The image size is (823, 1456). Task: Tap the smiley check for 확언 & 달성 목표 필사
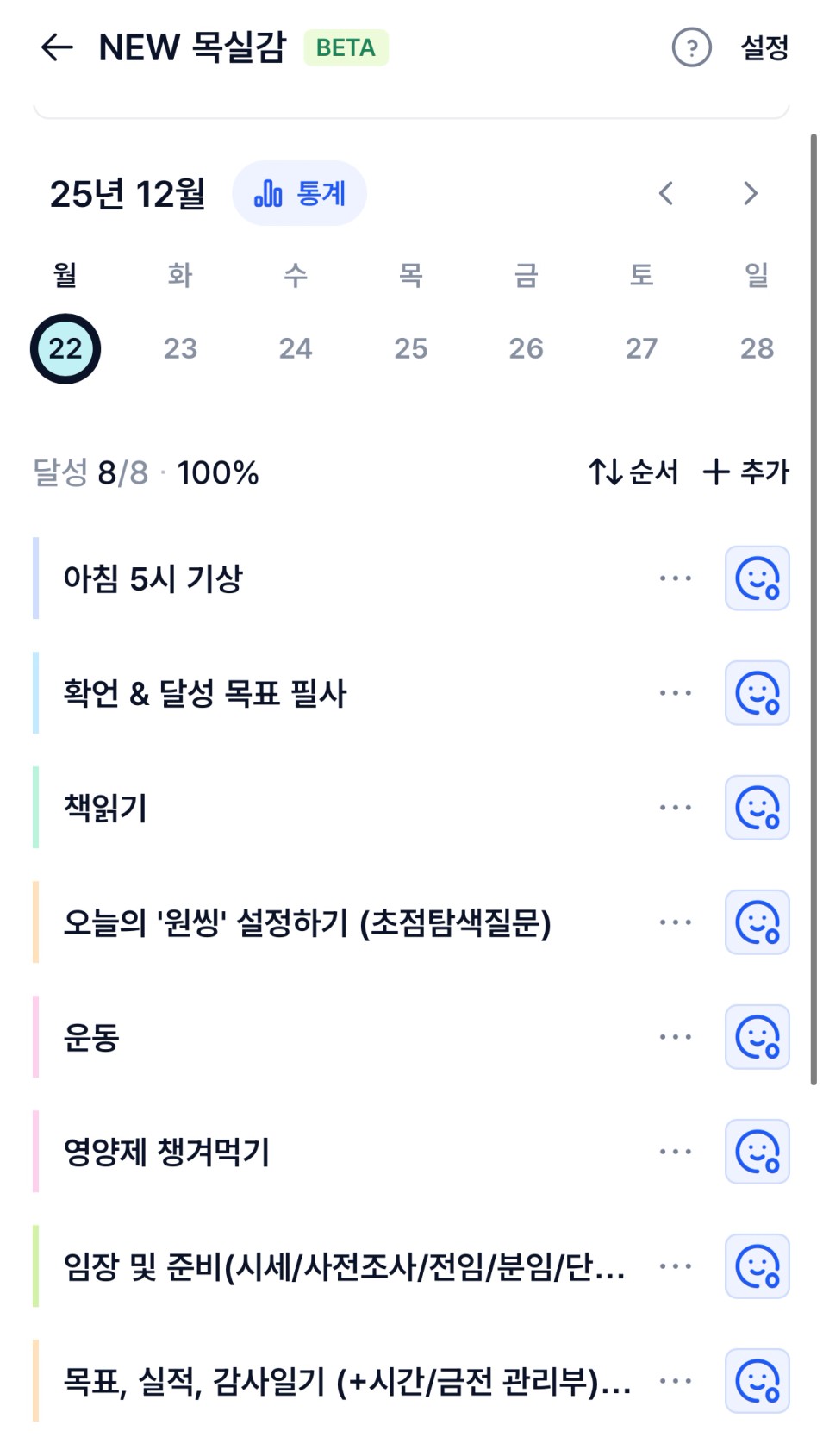click(757, 693)
